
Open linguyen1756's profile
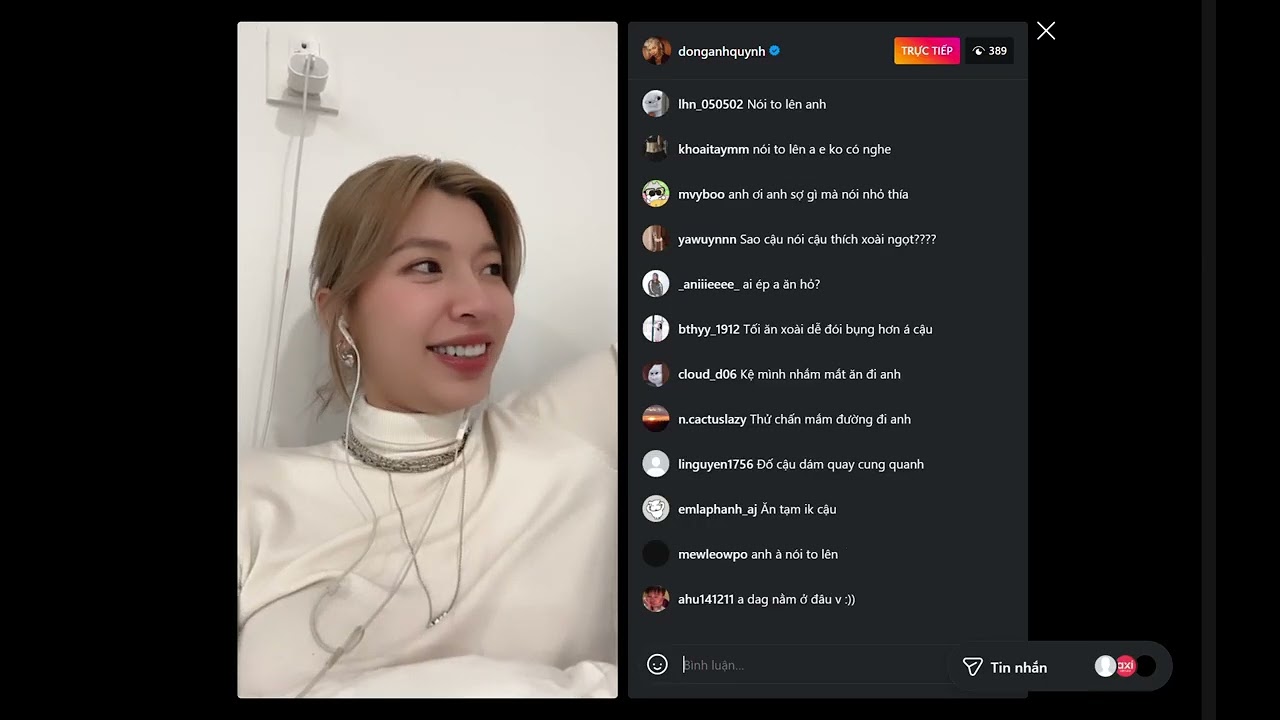[x=715, y=464]
